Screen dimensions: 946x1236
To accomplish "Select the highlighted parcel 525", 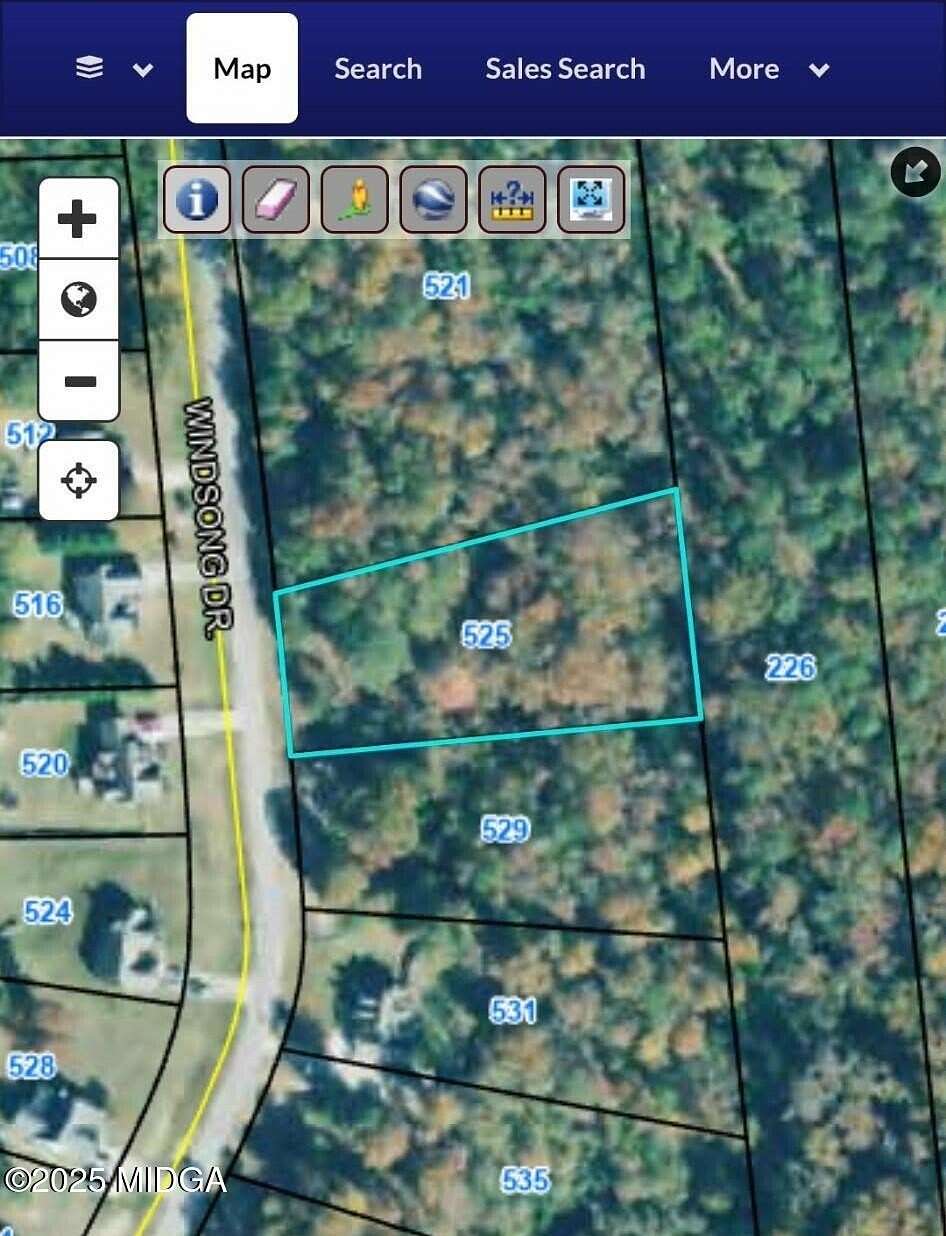I will pos(486,635).
